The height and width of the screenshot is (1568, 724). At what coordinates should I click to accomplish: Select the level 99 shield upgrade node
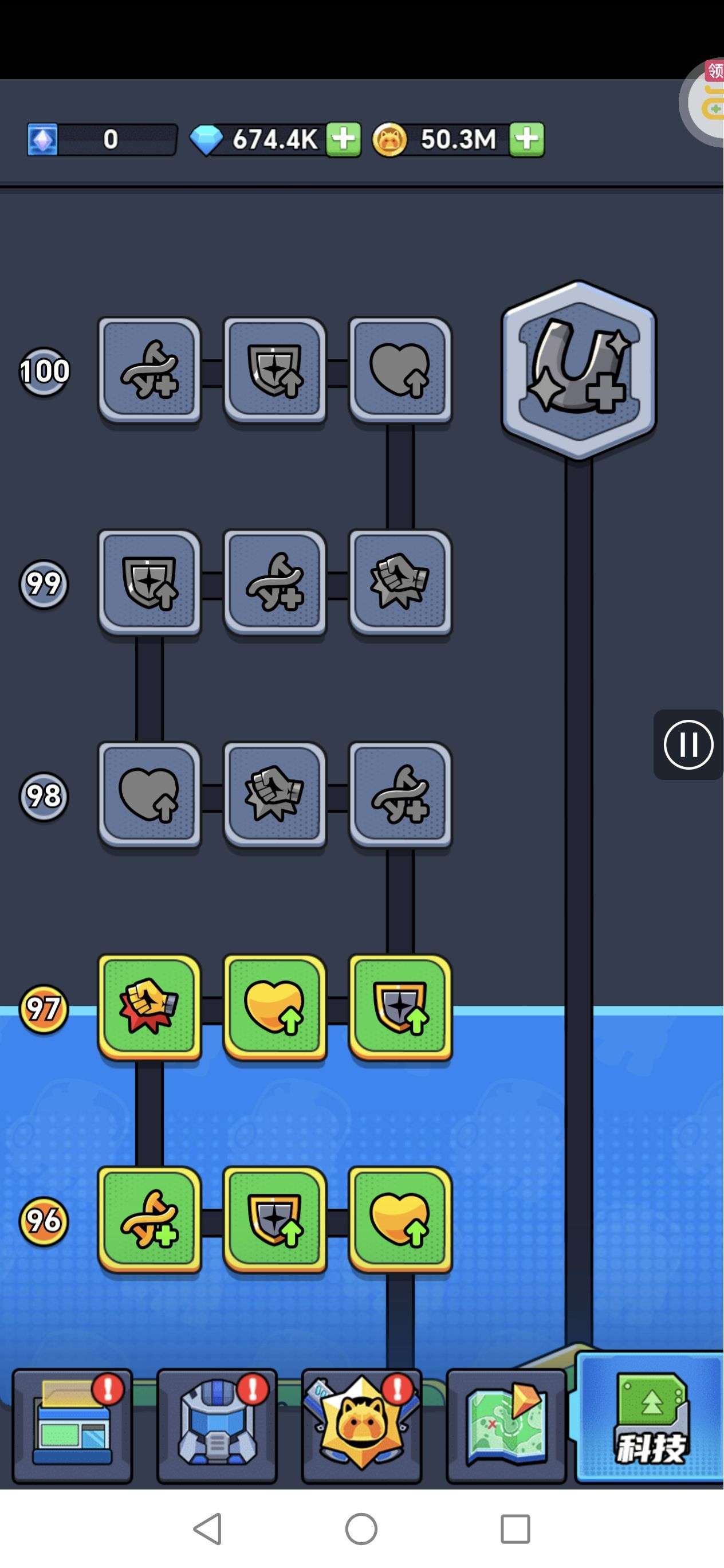point(149,582)
